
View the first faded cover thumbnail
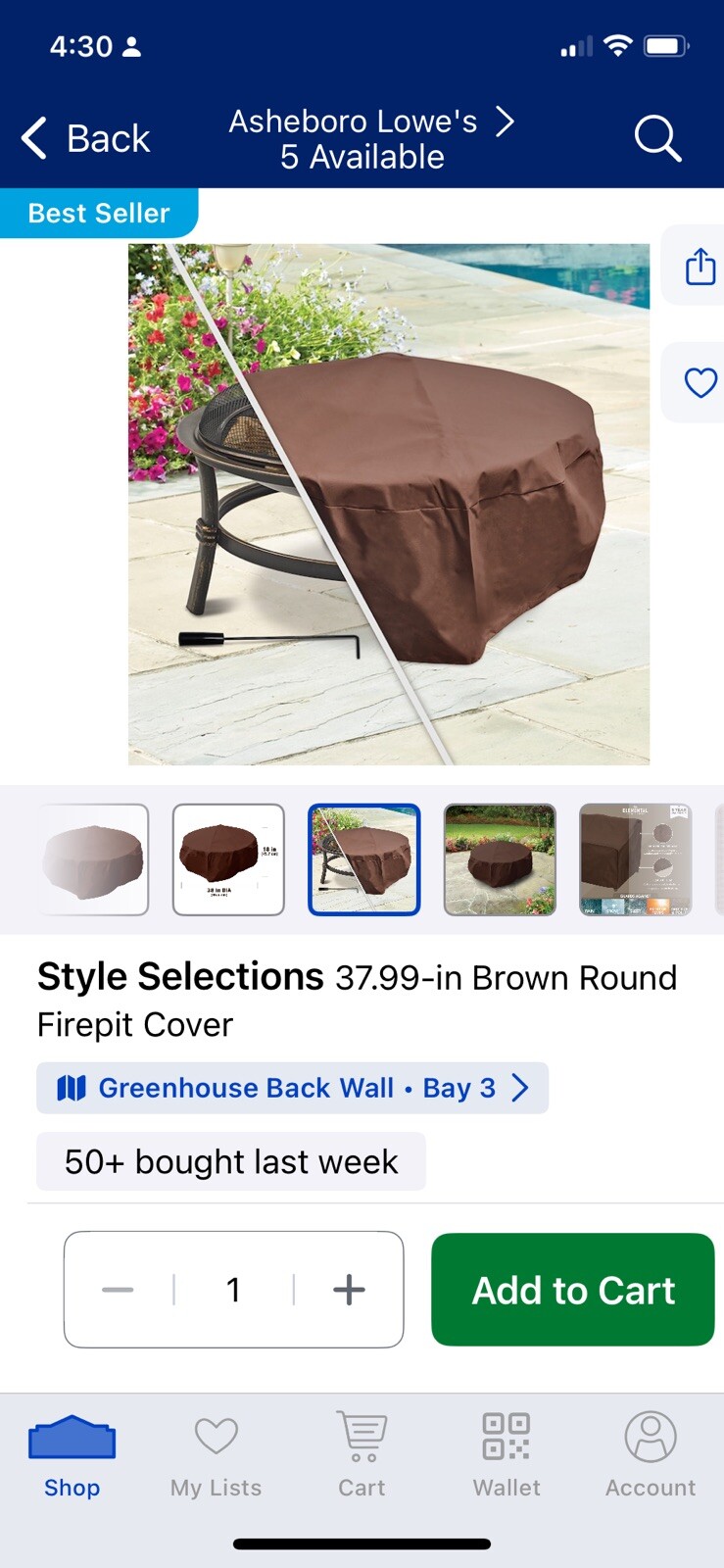(x=95, y=859)
